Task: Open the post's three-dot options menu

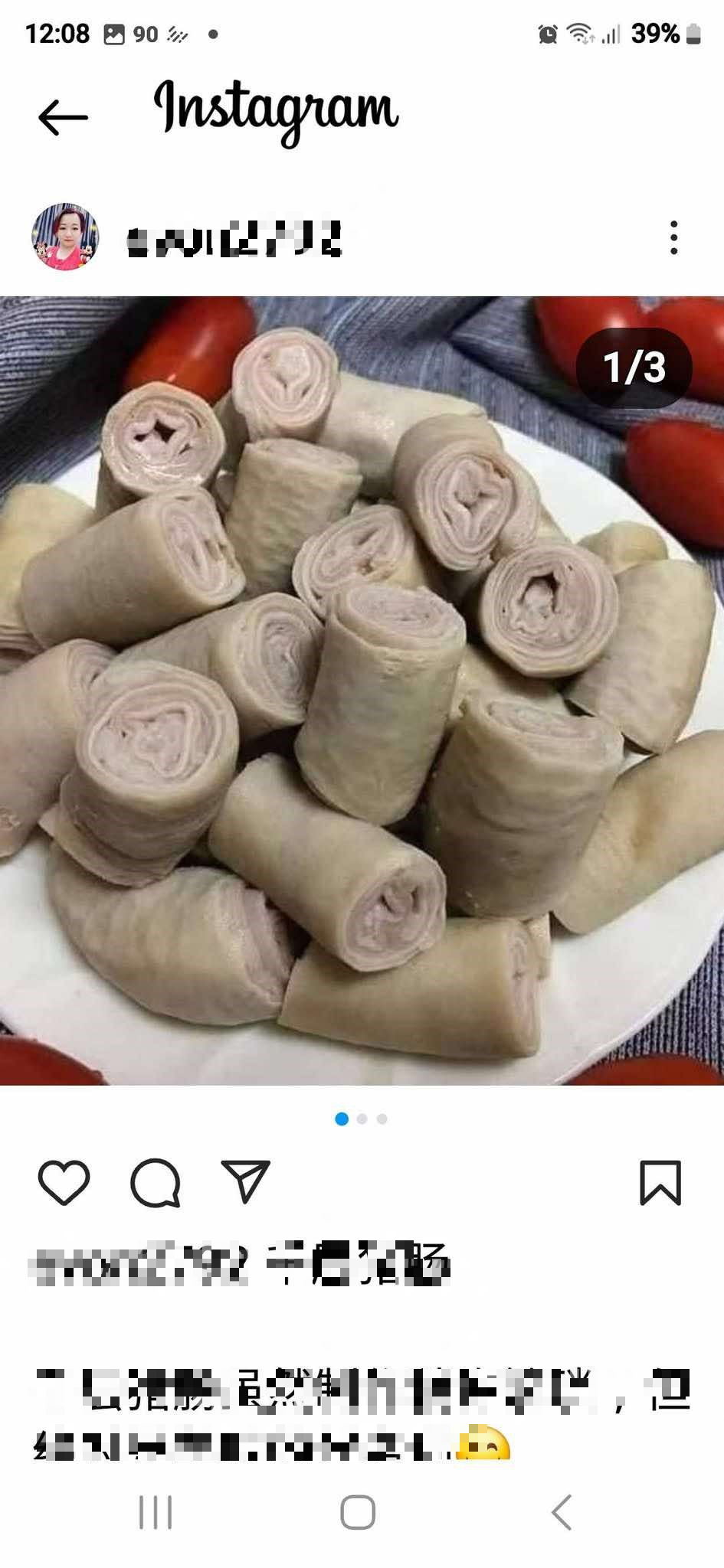Action: (673, 238)
